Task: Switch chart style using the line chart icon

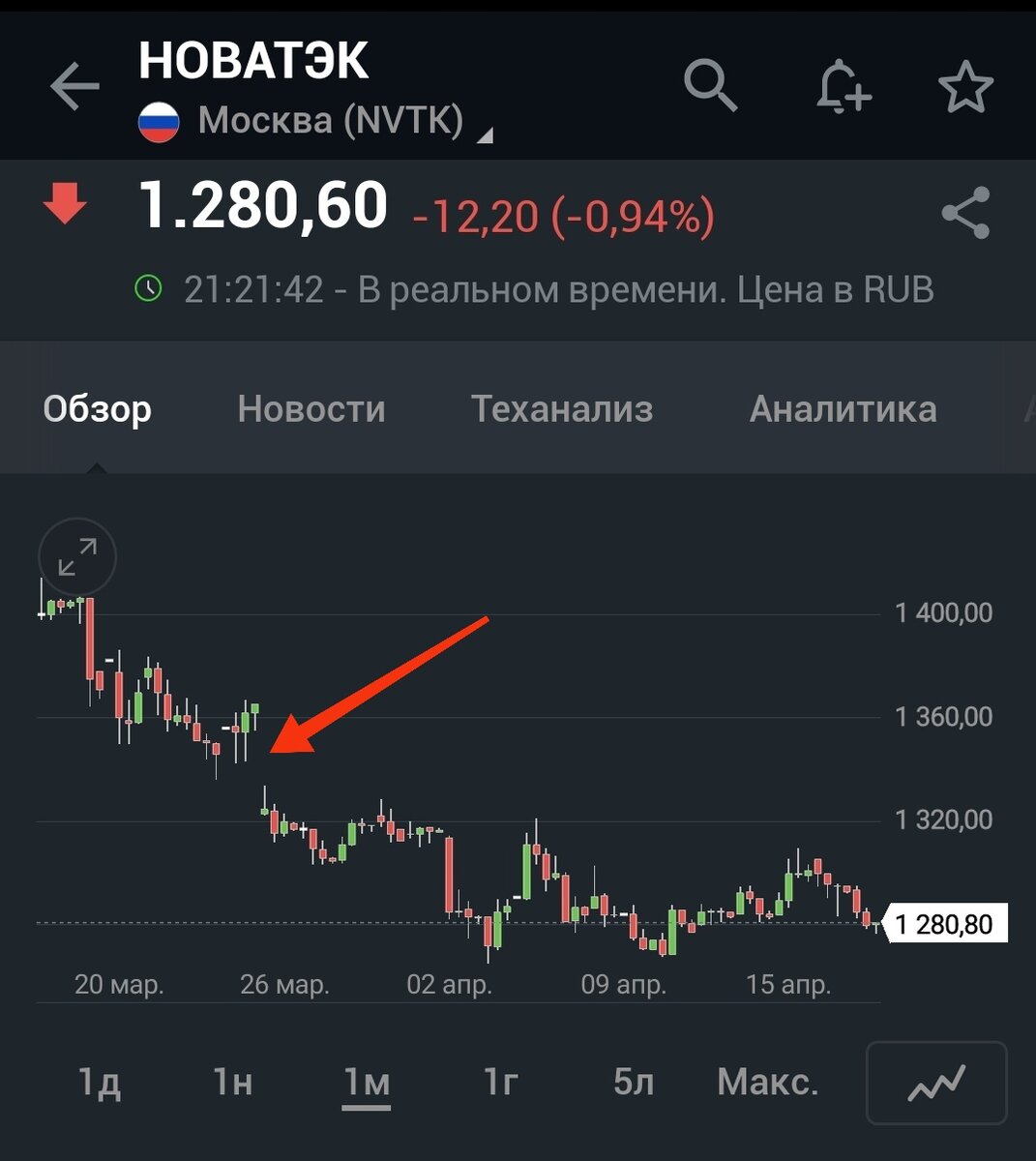Action: [935, 1083]
